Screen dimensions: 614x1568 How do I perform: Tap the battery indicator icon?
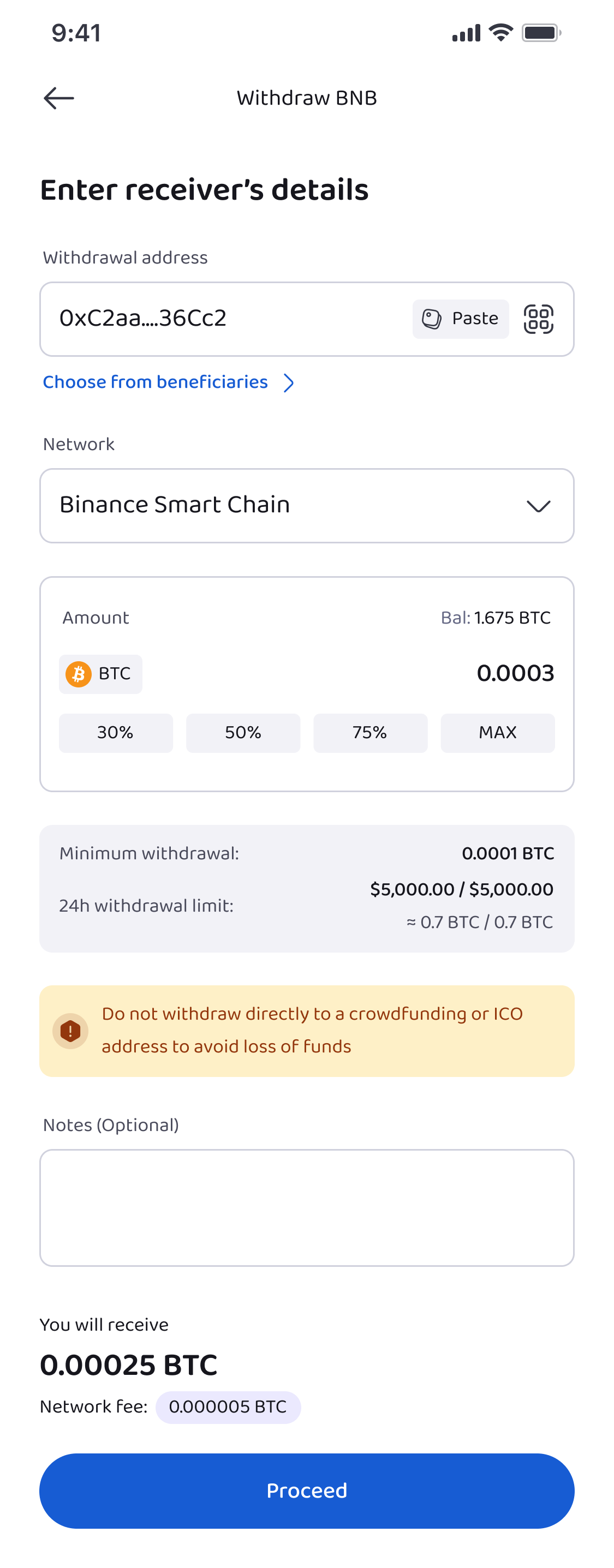tap(541, 33)
